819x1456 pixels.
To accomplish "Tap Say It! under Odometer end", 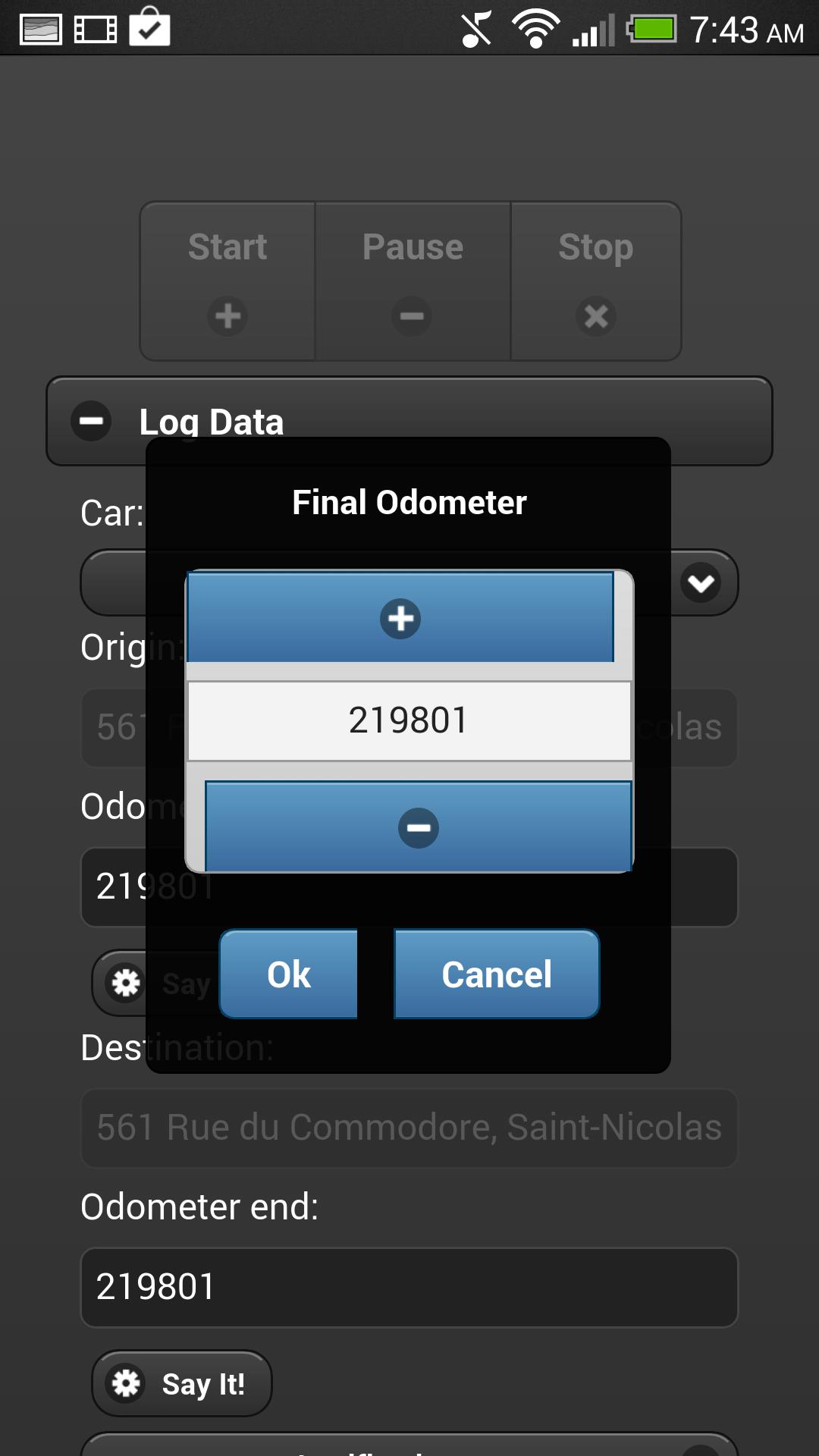I will click(182, 1384).
